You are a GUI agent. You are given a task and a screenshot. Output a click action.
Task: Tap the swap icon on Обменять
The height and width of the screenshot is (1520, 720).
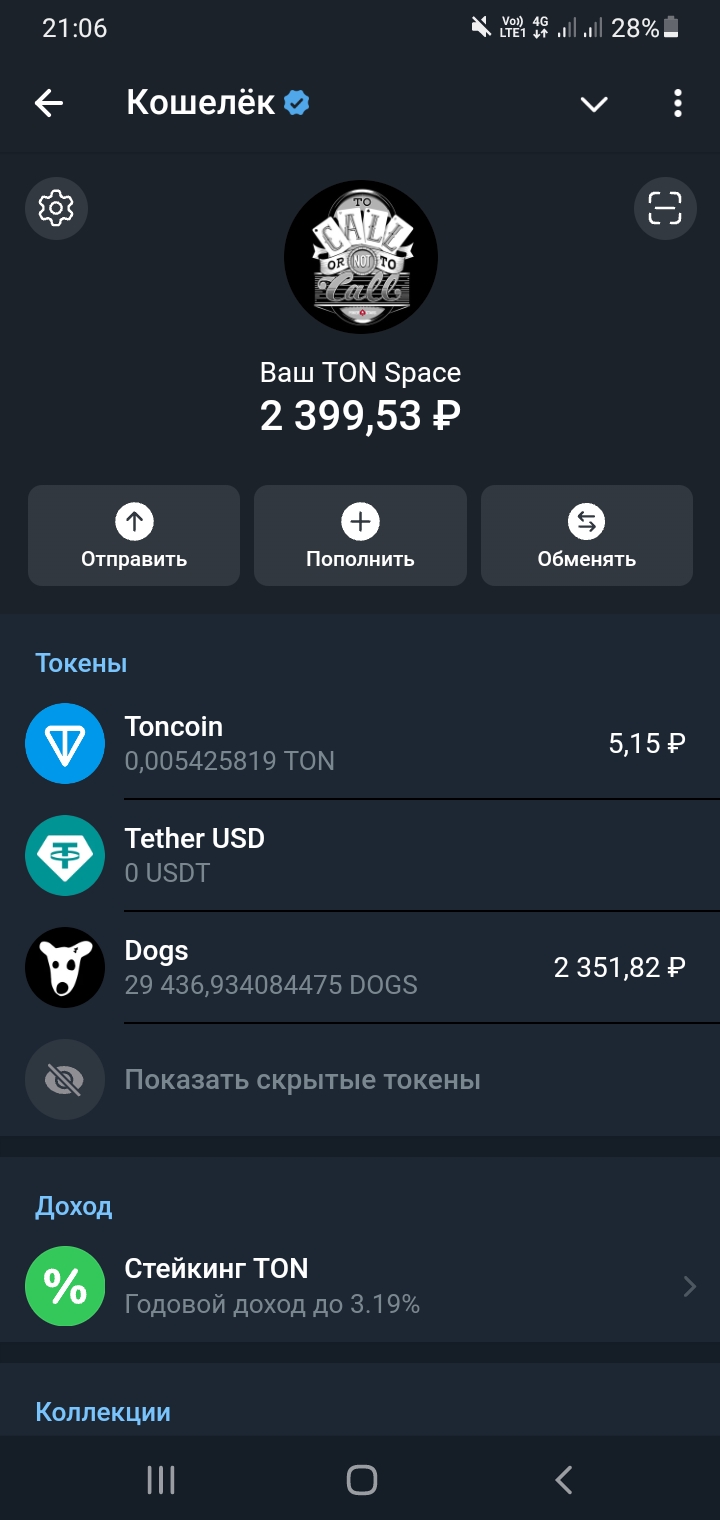pos(586,521)
